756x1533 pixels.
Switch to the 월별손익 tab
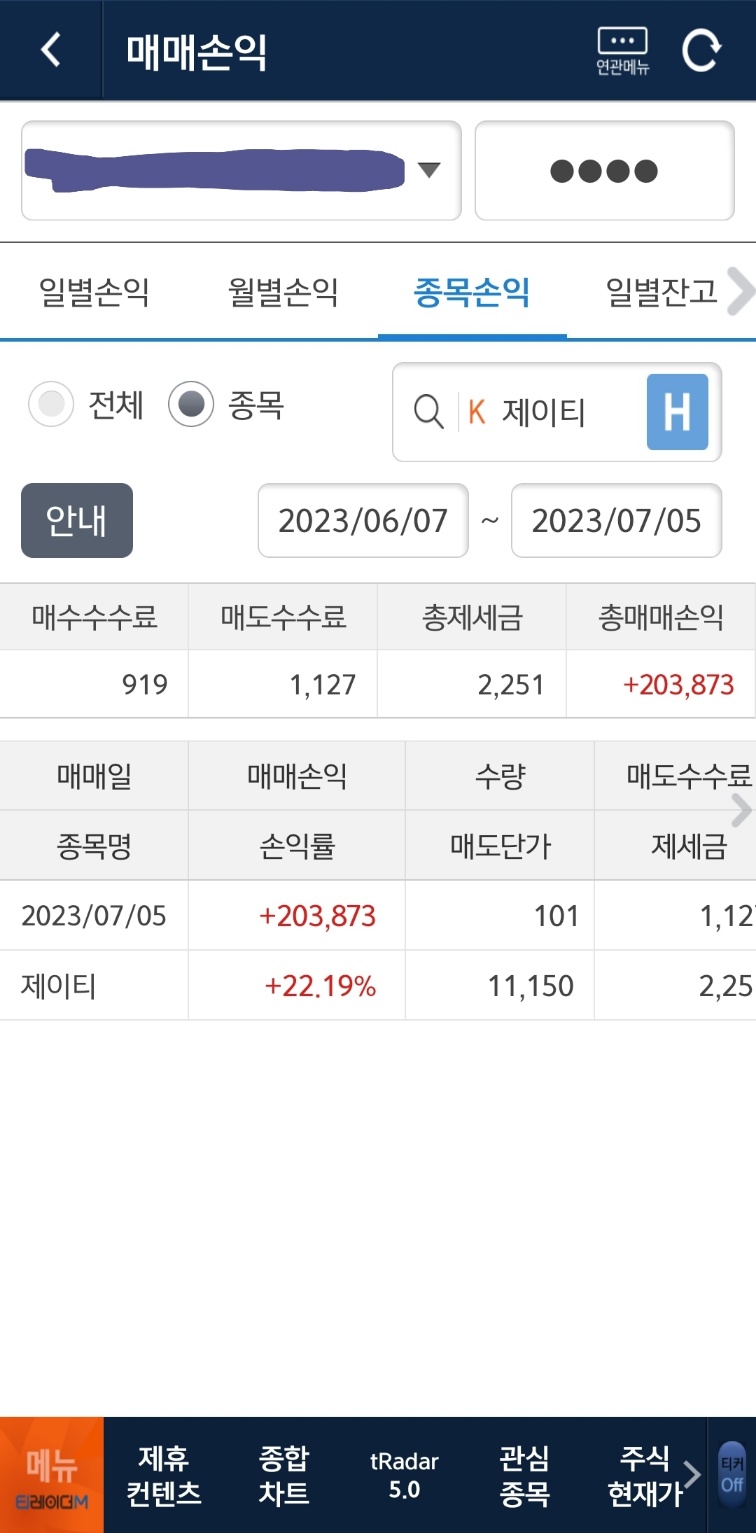(x=283, y=293)
